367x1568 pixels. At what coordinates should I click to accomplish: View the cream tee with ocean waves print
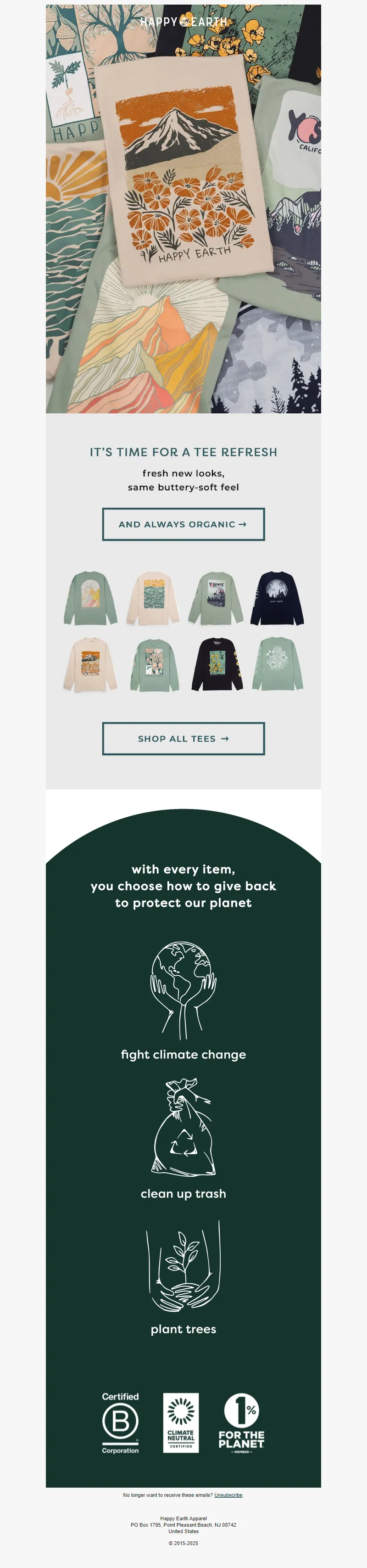153,598
